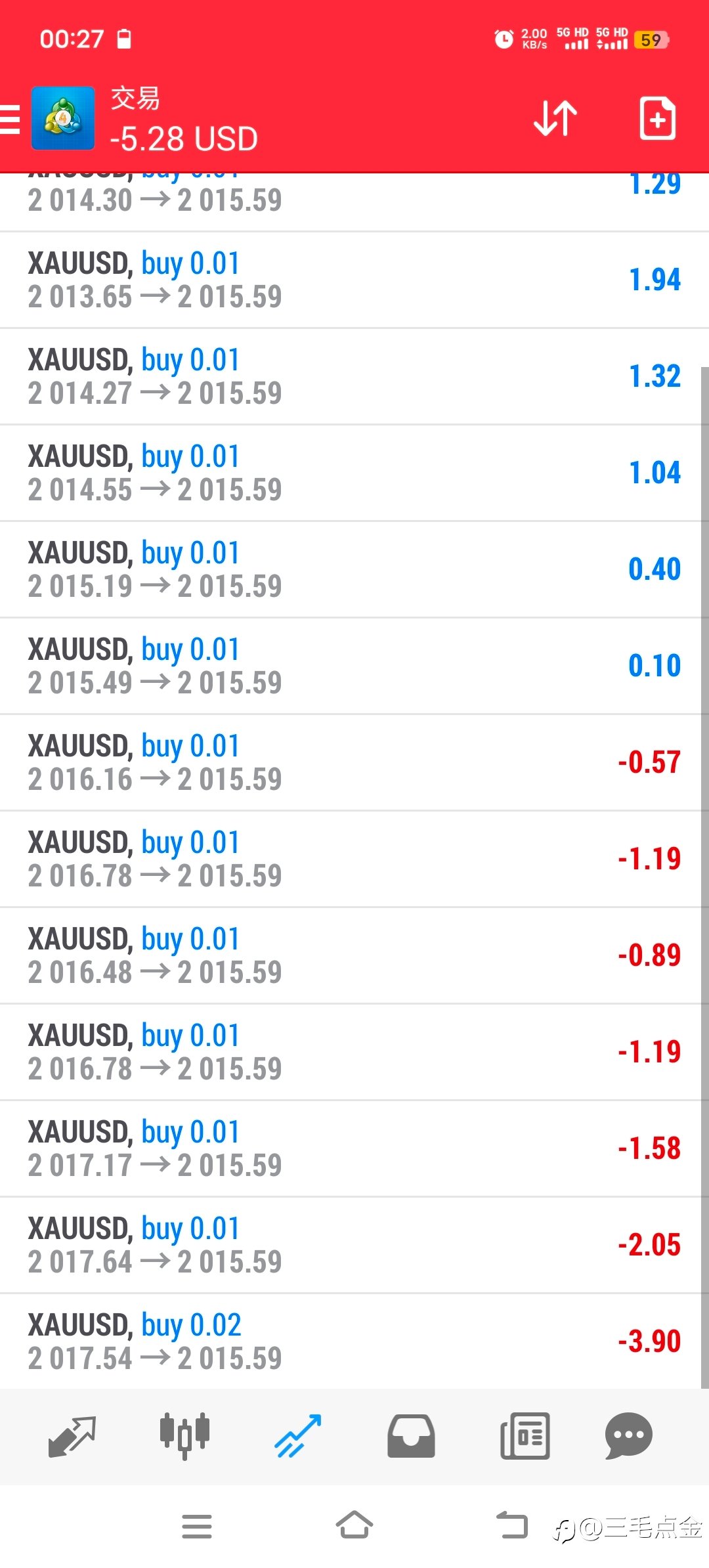The image size is (709, 1568).
Task: Switch to the News tab
Action: [525, 1436]
